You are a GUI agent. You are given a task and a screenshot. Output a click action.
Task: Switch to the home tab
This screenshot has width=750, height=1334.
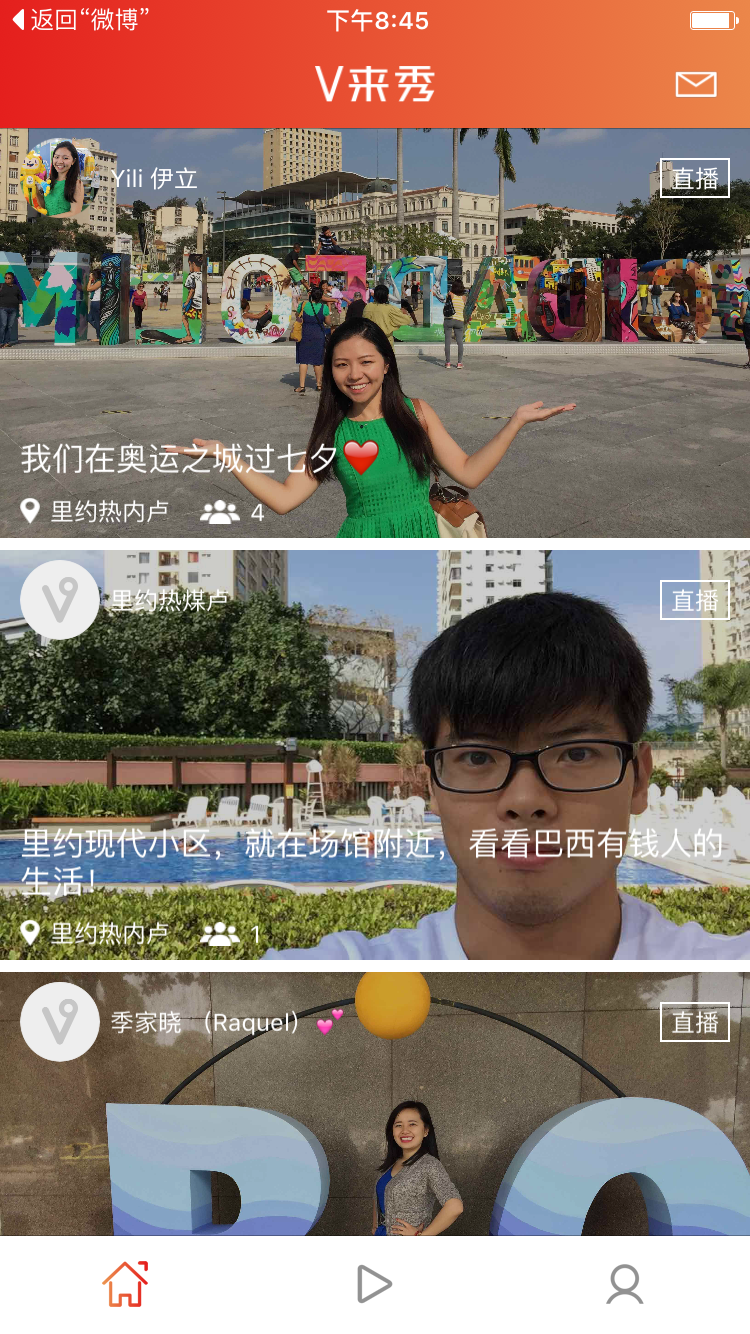tap(125, 1284)
